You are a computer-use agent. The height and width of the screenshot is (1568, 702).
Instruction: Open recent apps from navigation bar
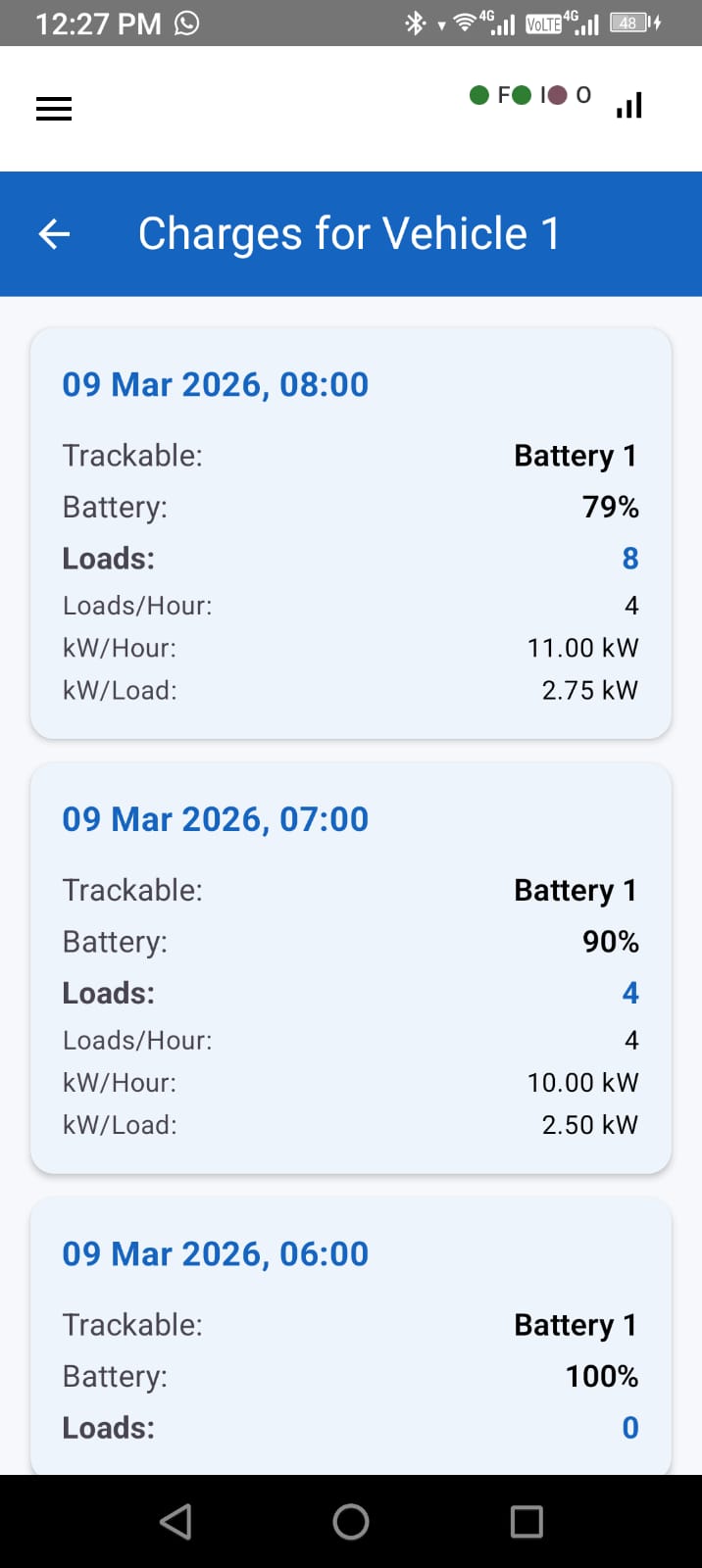click(526, 1522)
